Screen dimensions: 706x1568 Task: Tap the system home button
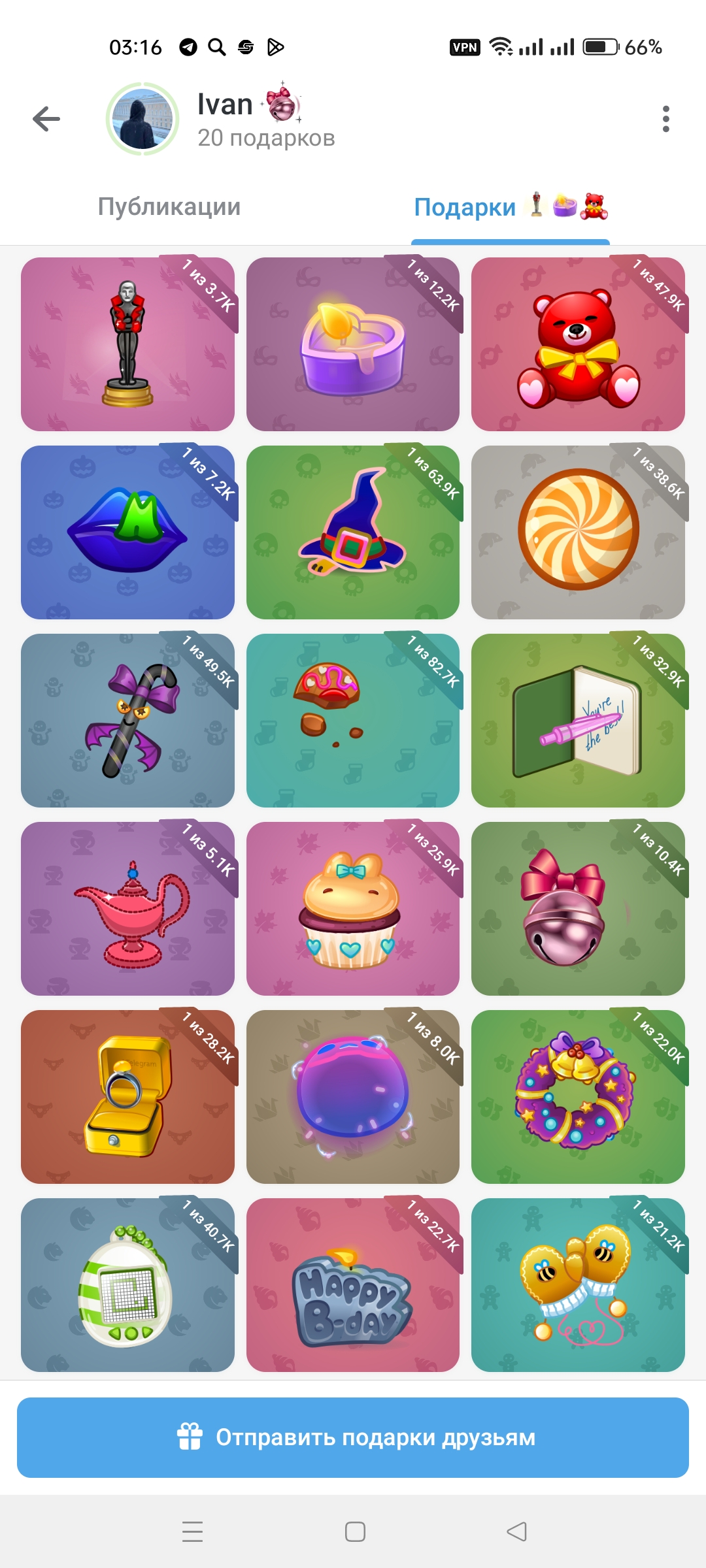point(355,1531)
